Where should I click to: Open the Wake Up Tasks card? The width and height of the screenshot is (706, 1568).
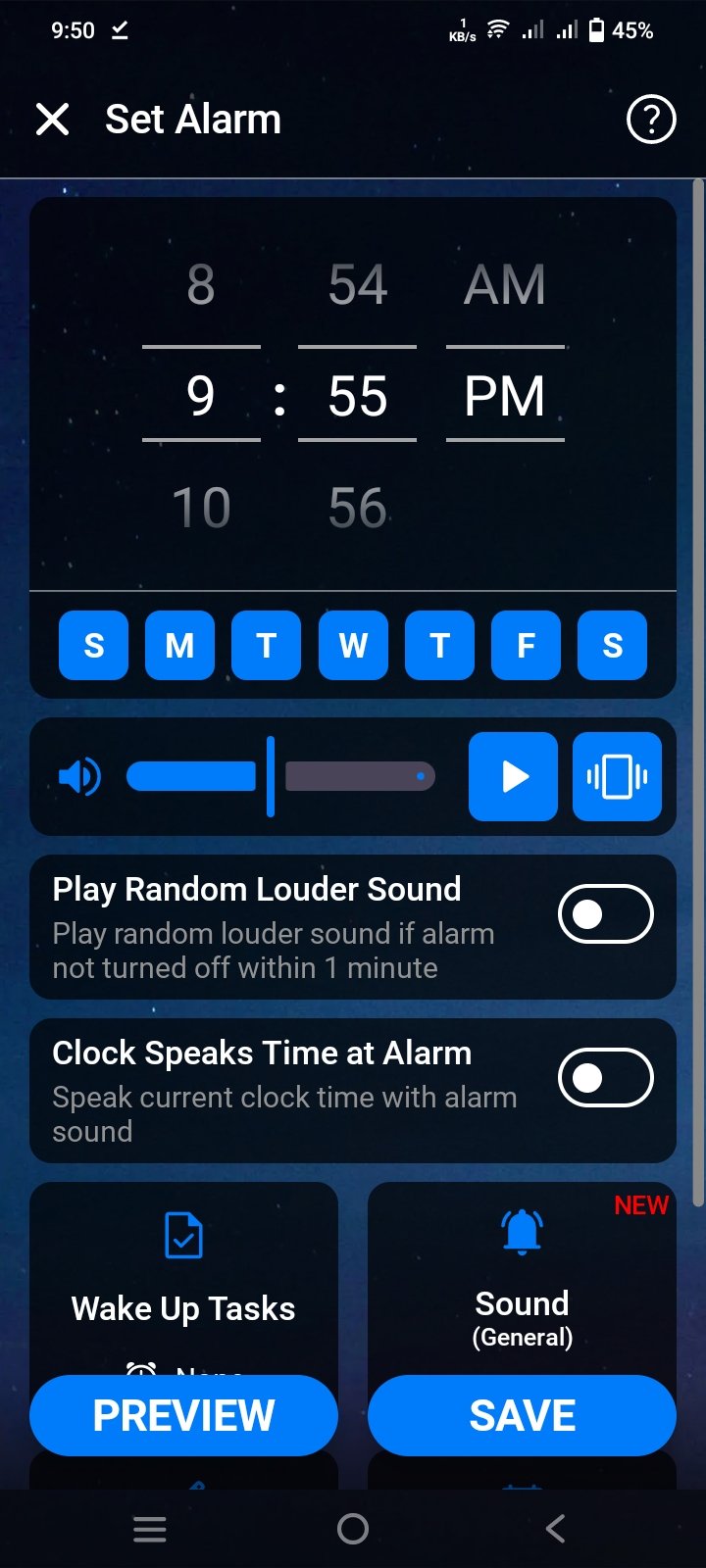pos(183,1274)
